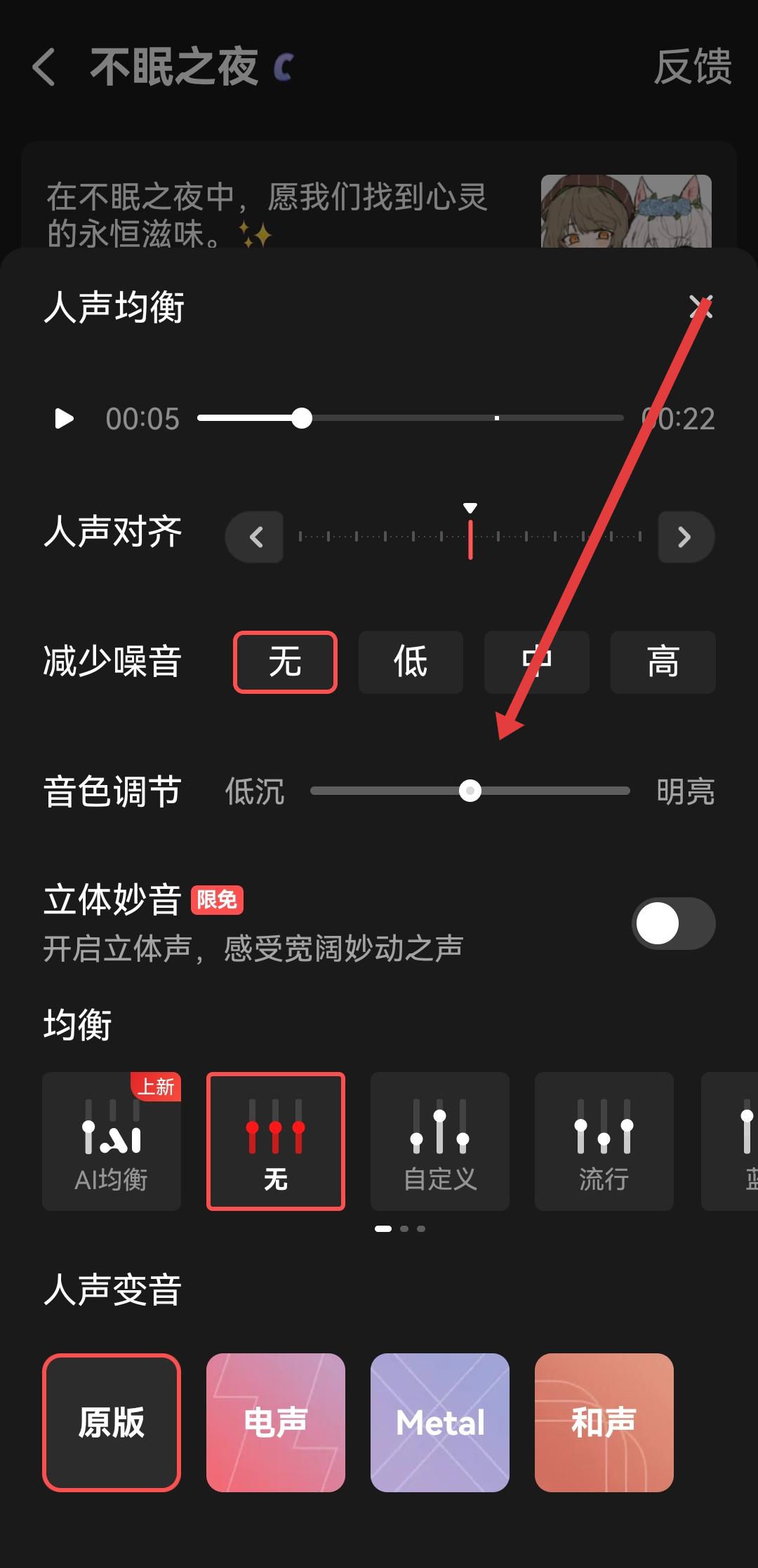The height and width of the screenshot is (1568, 758).
Task: Open the 自定义 equalizer preset
Action: (440, 1141)
